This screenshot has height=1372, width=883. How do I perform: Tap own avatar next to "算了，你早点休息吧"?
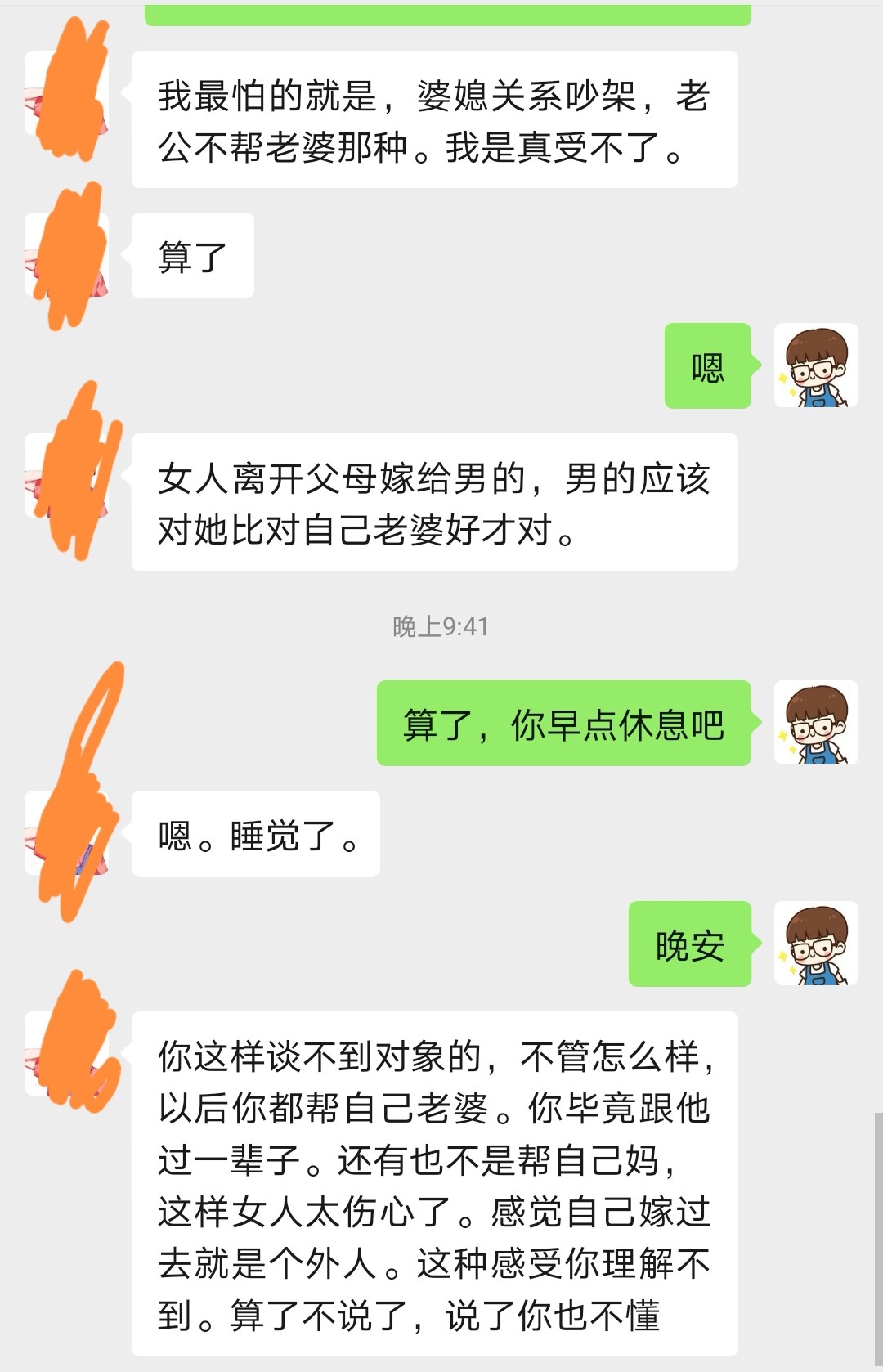click(x=815, y=723)
